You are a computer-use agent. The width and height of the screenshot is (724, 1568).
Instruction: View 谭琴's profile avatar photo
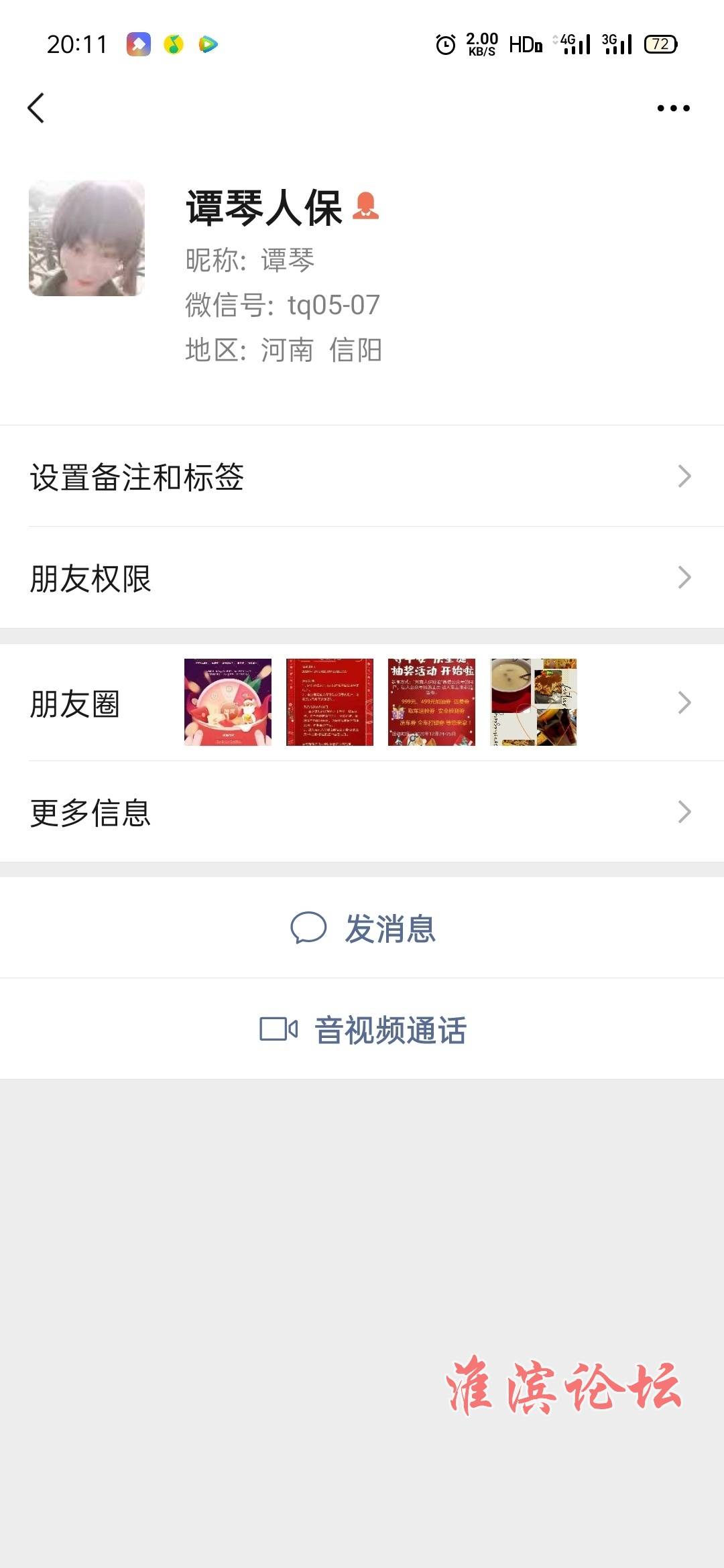click(86, 238)
